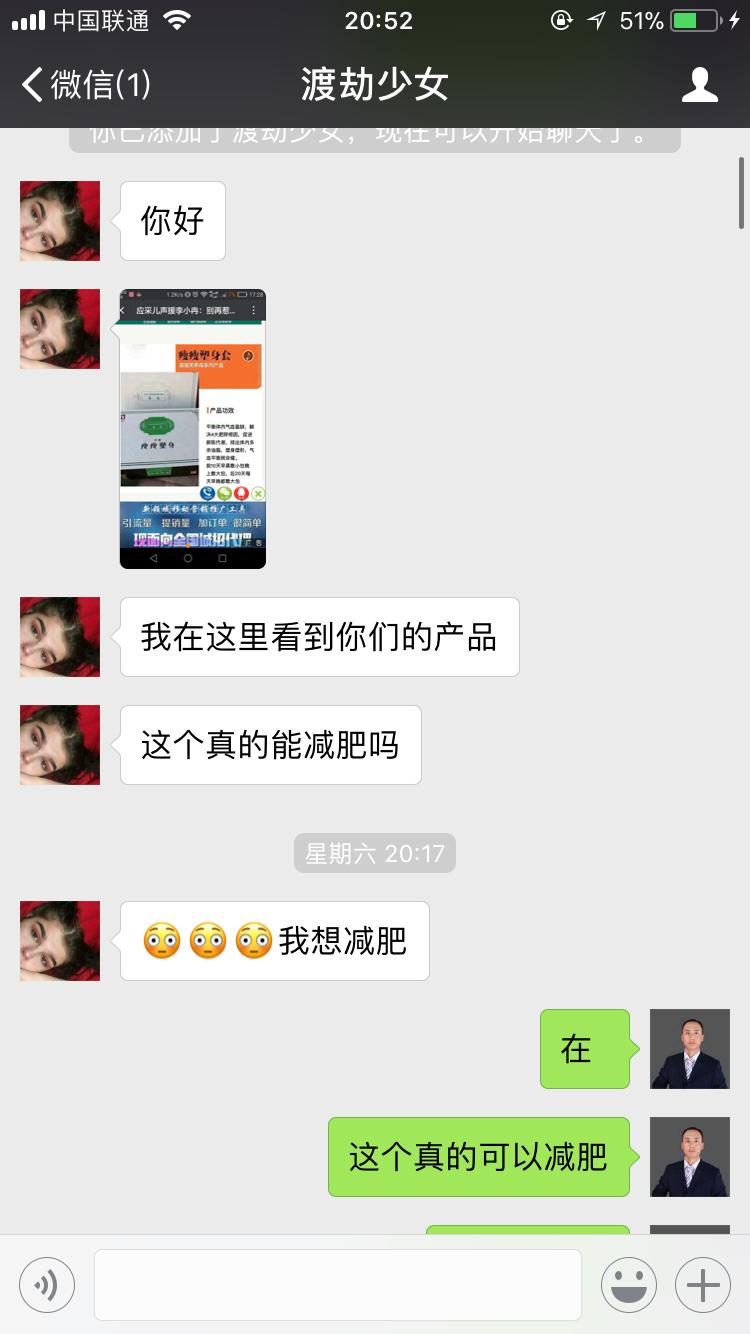Tap the green 这个真的可以减肥 reply bubble
750x1334 pixels.
pos(478,1157)
